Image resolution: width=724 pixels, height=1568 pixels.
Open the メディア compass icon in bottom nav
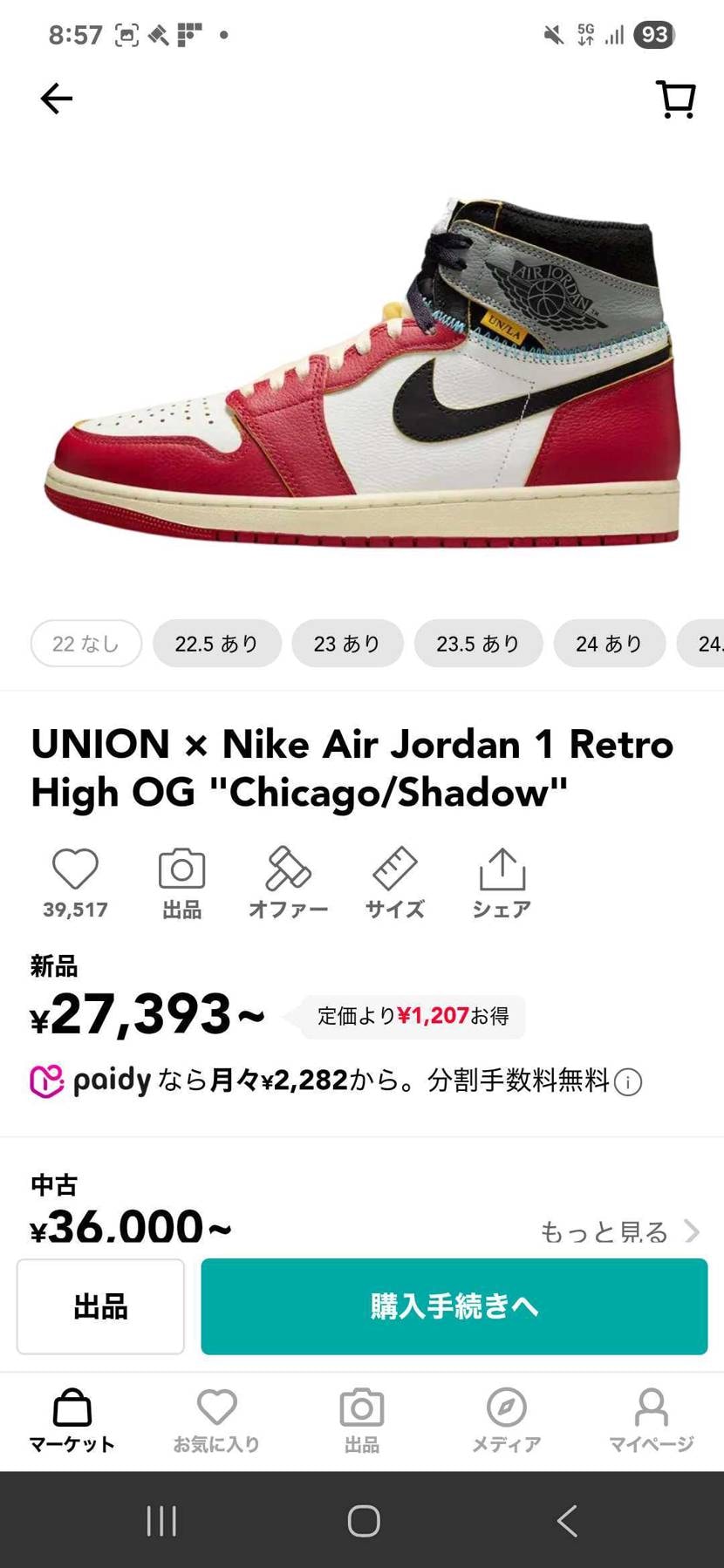507,1418
